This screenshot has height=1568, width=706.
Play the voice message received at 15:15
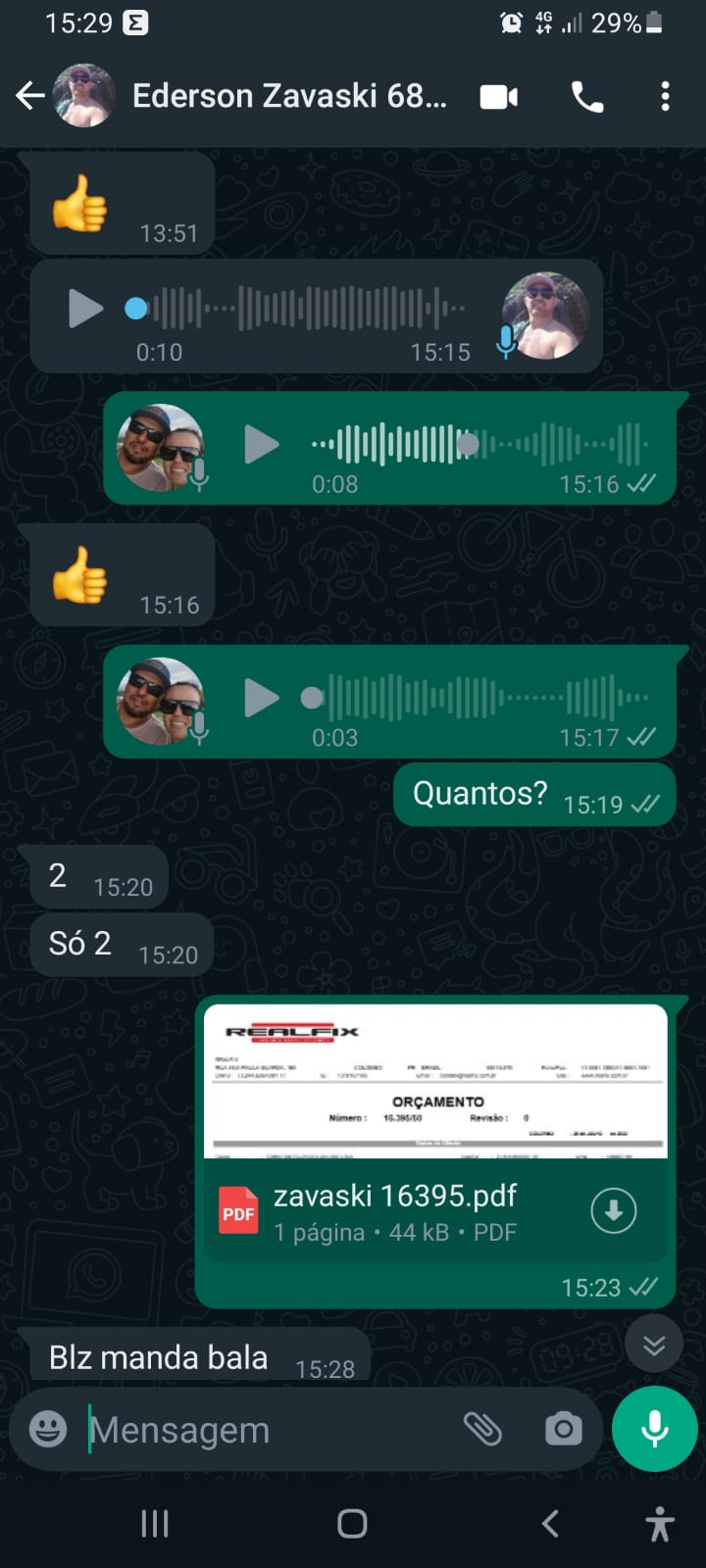pyautogui.click(x=85, y=309)
